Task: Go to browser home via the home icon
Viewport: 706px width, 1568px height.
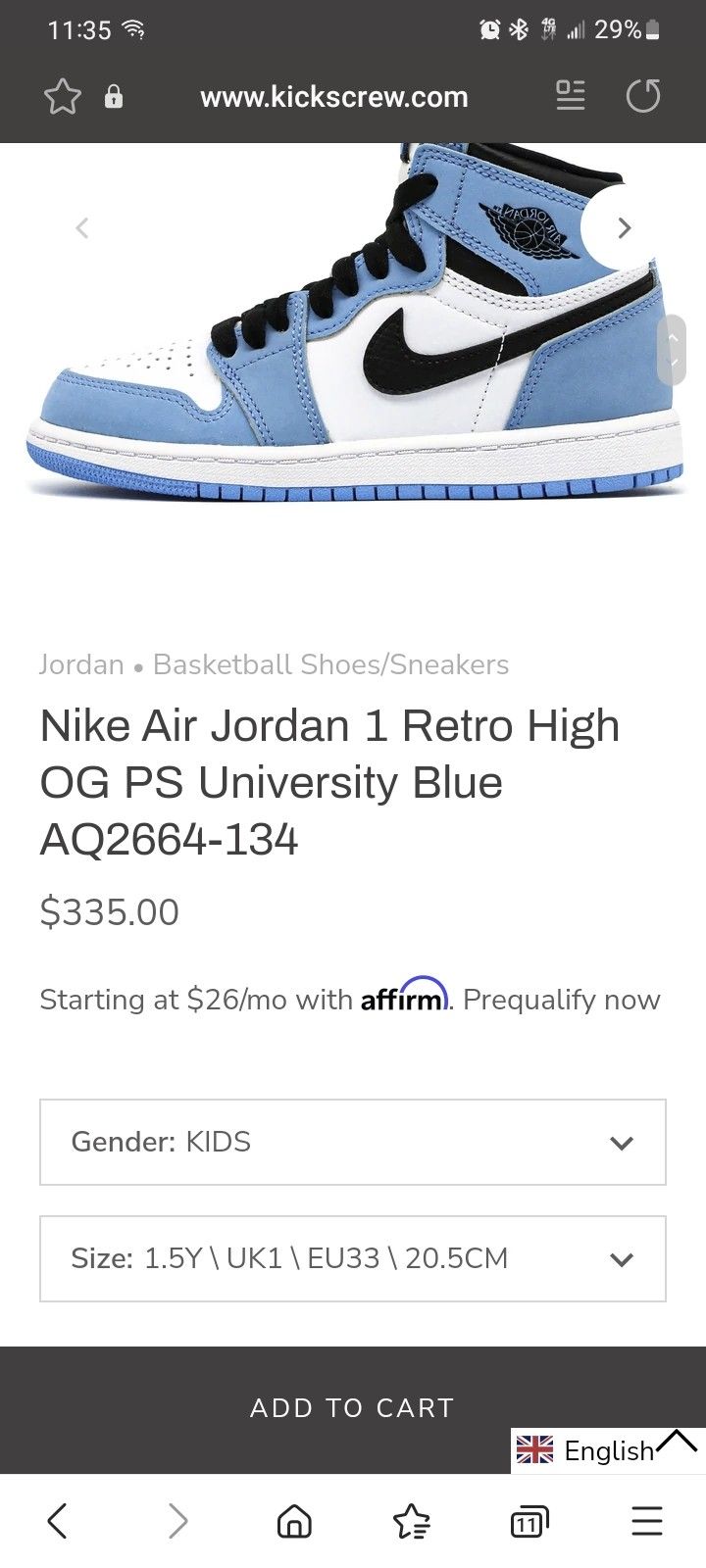Action: [x=294, y=1521]
